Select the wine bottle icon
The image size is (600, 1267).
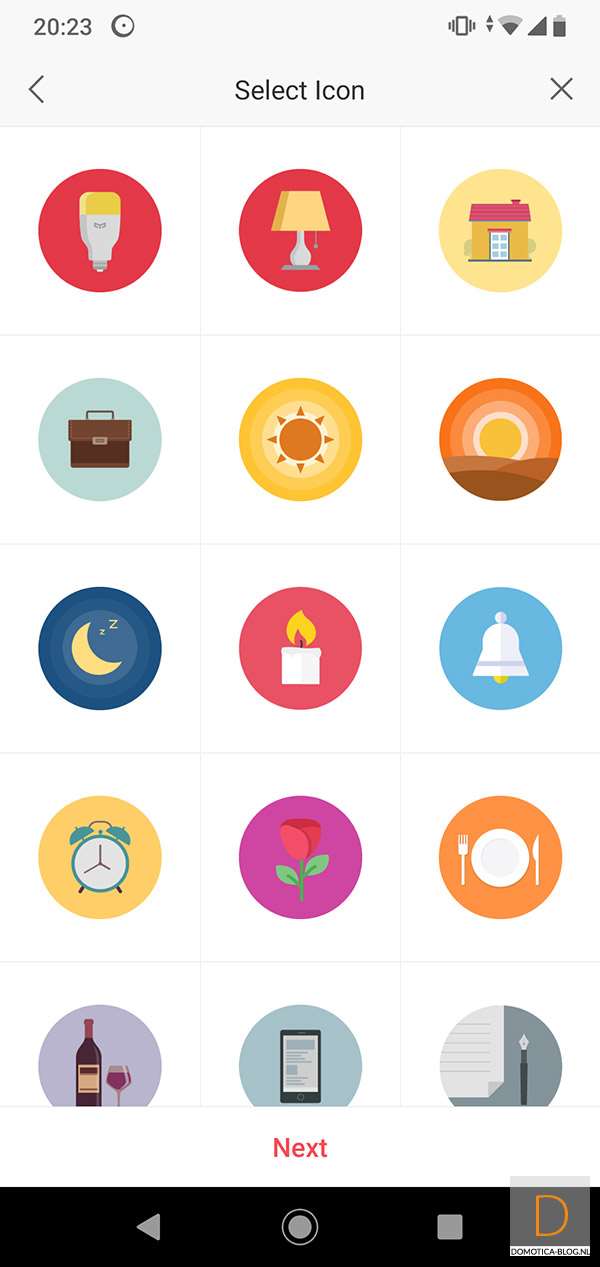[100, 1058]
